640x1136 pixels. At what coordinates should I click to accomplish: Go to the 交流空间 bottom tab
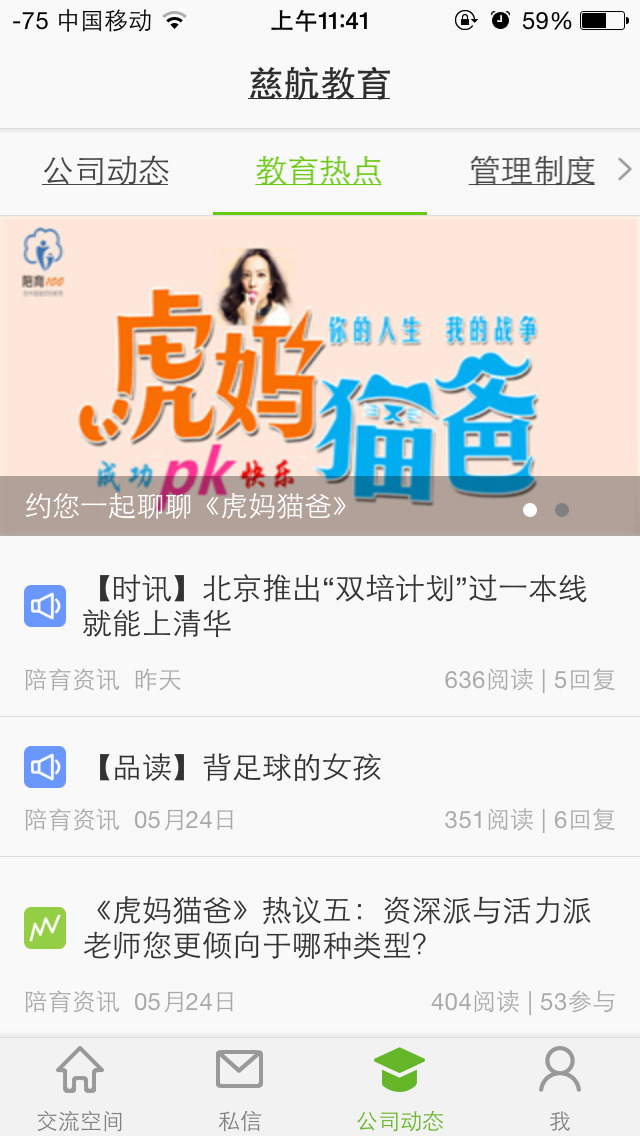[80, 1088]
